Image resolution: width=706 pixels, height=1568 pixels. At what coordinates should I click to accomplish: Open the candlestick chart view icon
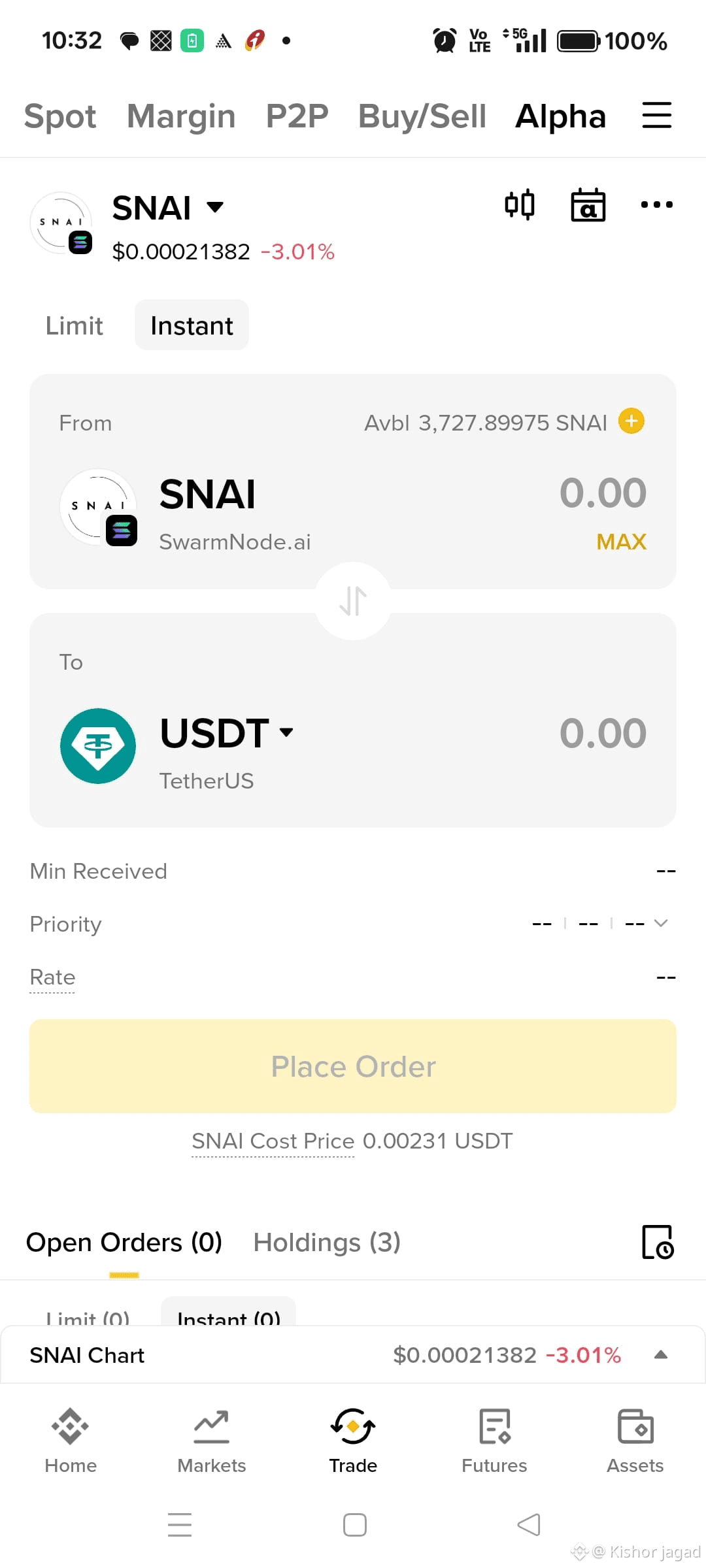coord(520,204)
